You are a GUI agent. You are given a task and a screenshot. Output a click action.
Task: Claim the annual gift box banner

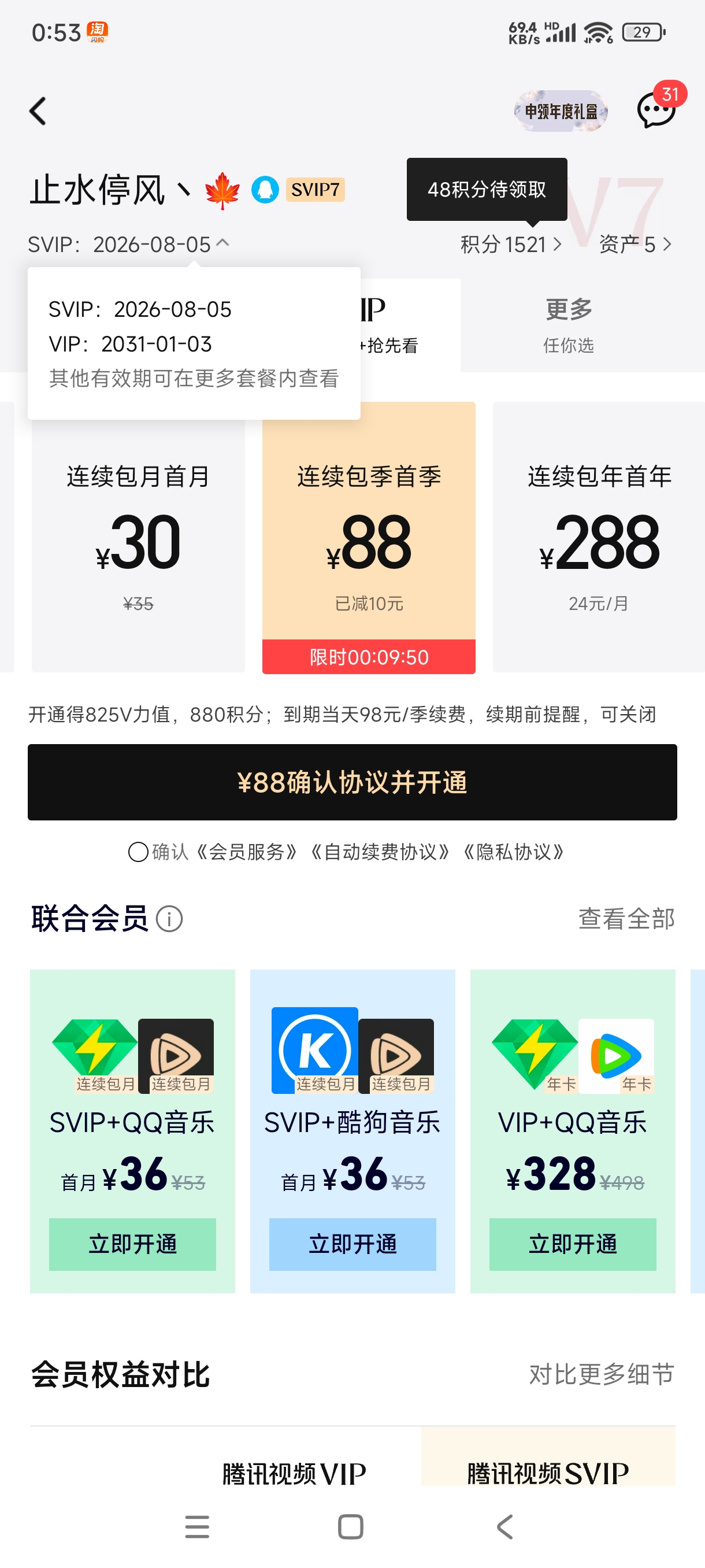pos(560,112)
